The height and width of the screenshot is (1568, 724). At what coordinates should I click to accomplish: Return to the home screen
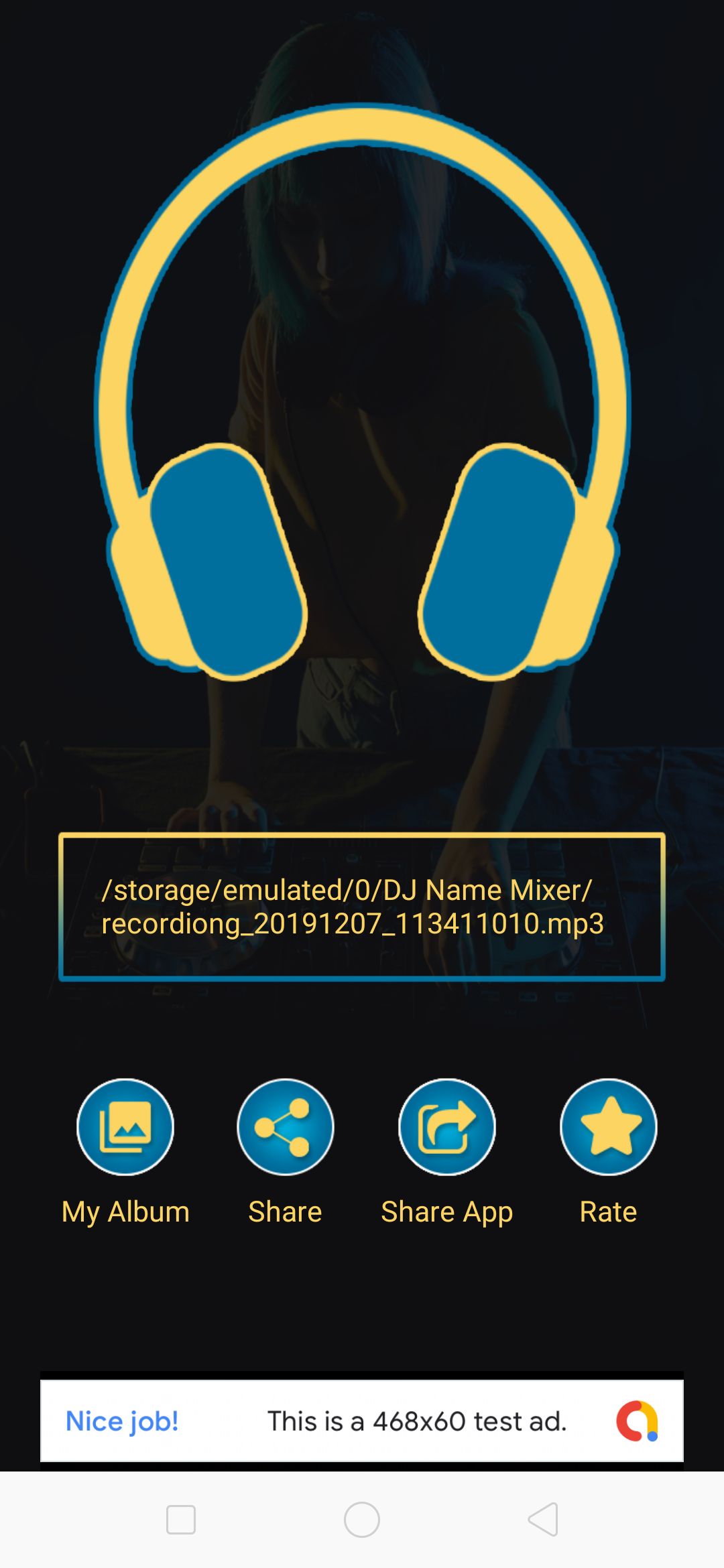(362, 1519)
